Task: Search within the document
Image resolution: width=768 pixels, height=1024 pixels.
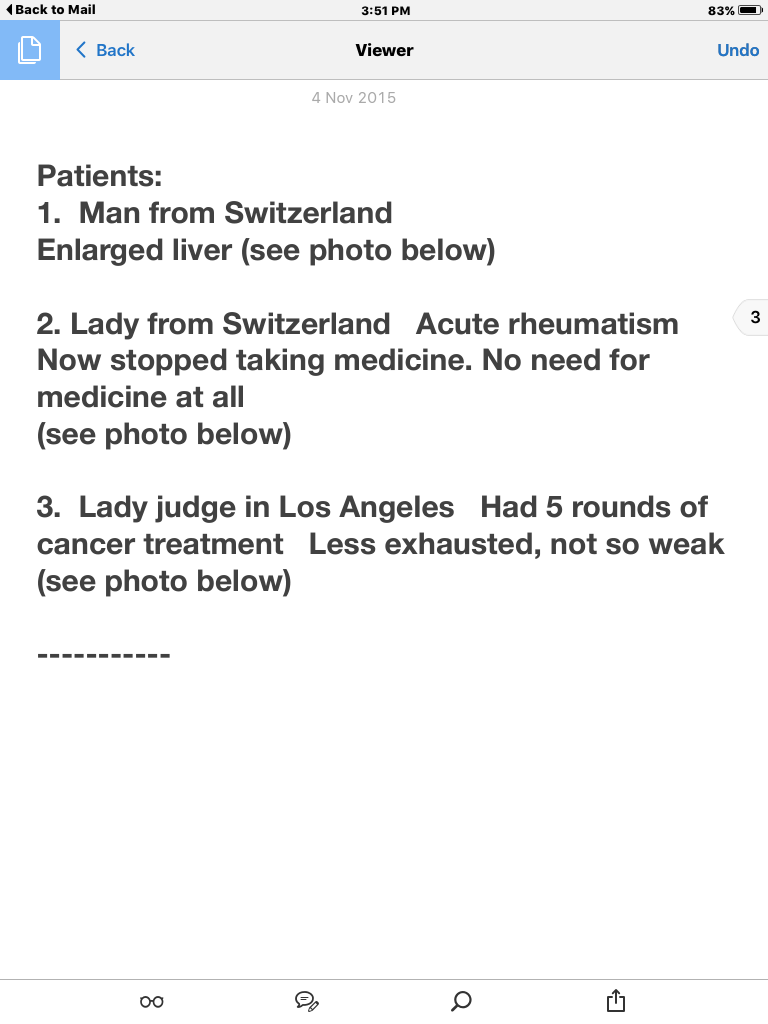Action: click(461, 1001)
